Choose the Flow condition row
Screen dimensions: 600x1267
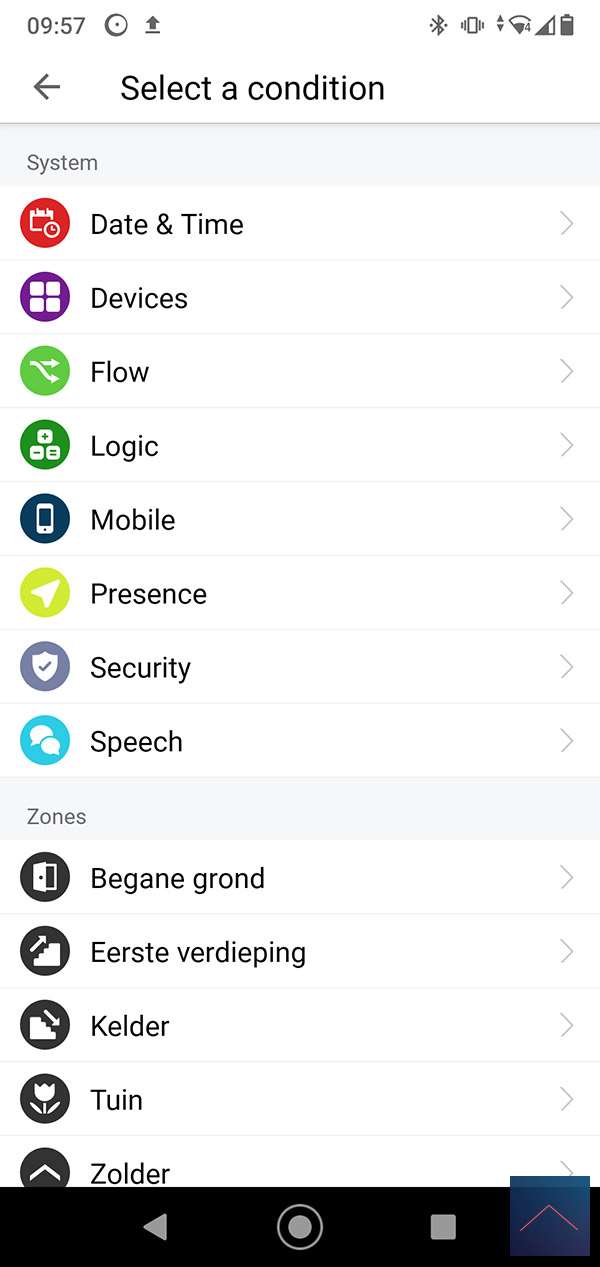pos(300,372)
